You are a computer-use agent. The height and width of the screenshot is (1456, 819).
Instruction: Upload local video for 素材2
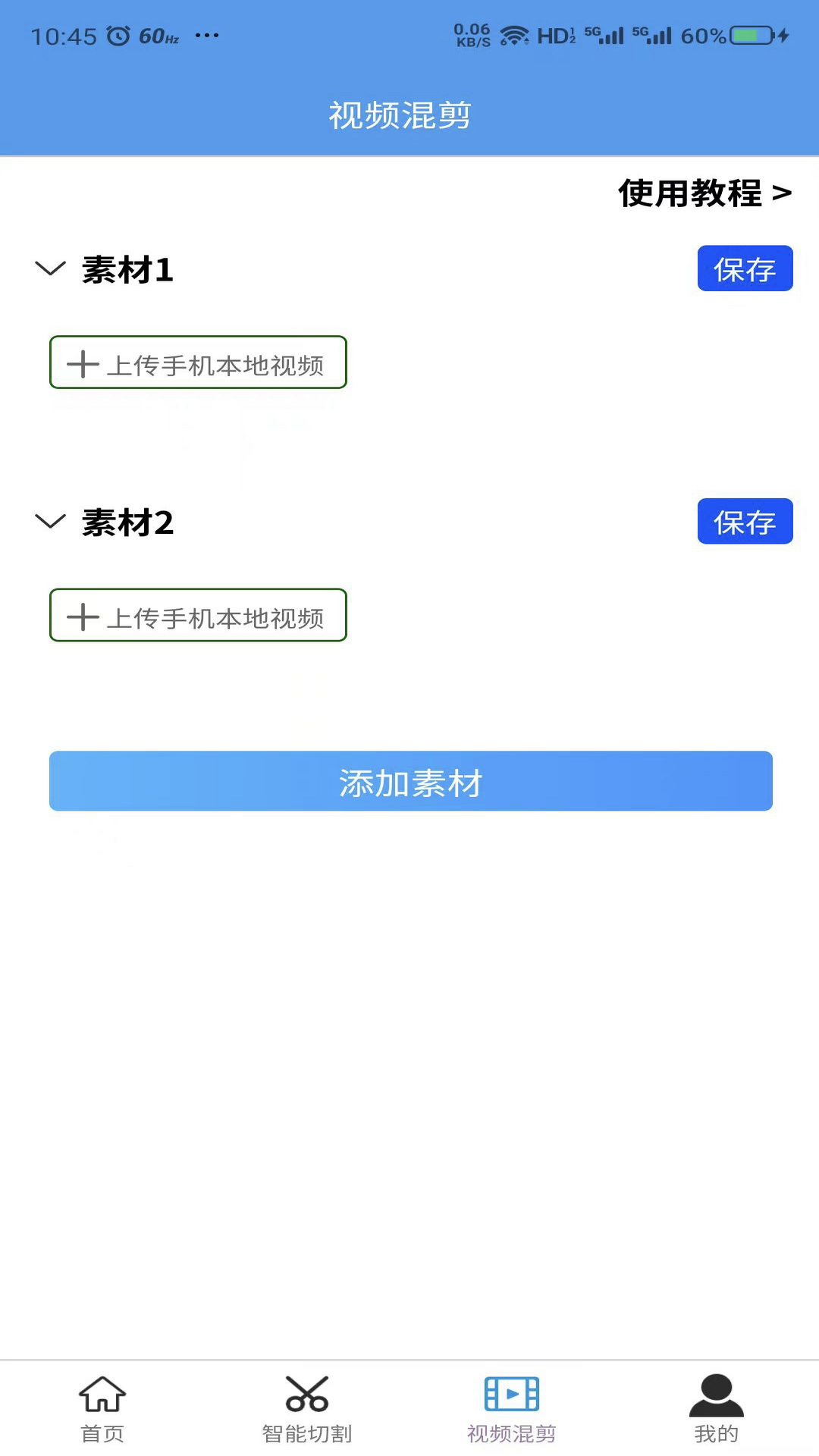[x=199, y=617]
